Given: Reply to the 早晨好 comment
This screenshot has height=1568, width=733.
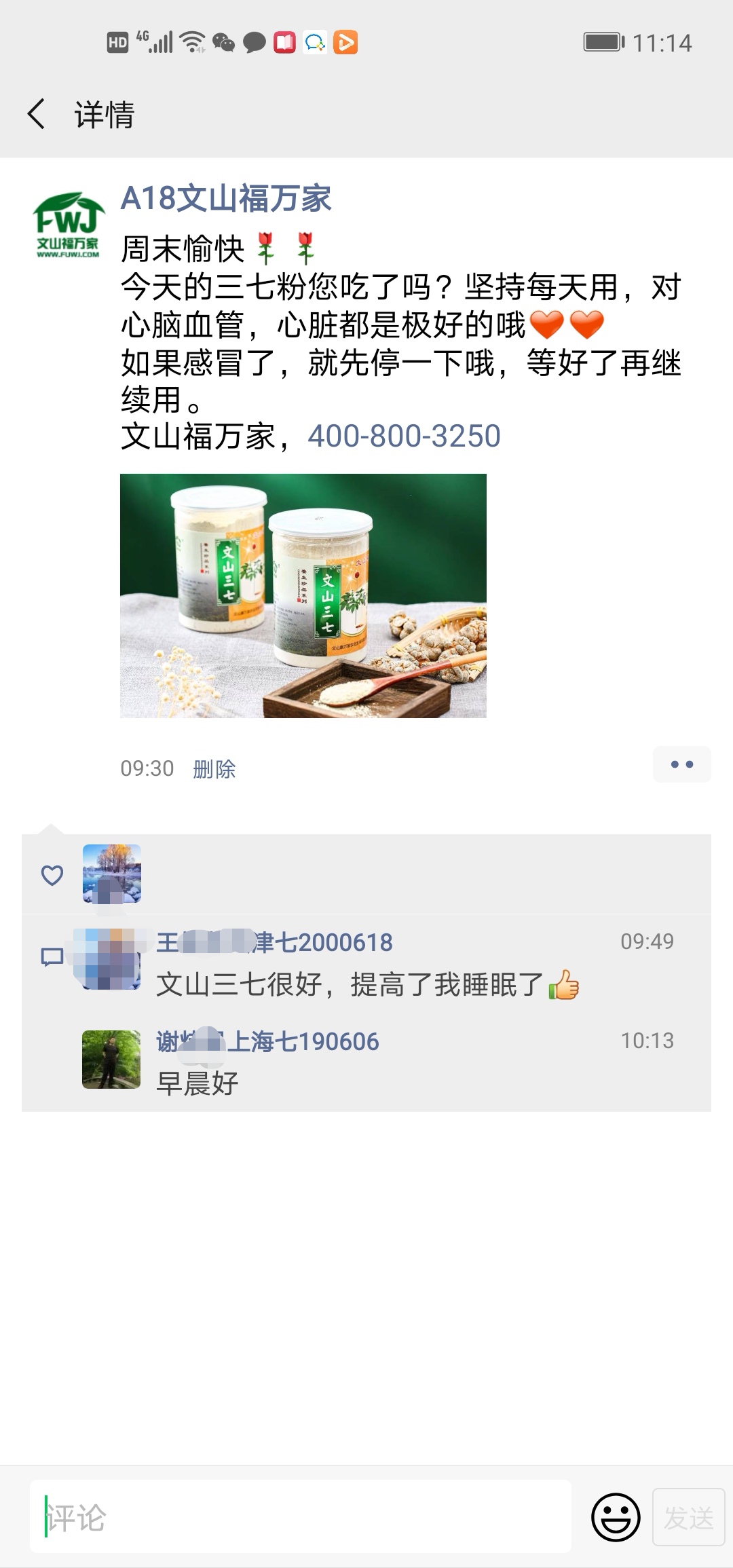Looking at the screenshot, I should [198, 1083].
